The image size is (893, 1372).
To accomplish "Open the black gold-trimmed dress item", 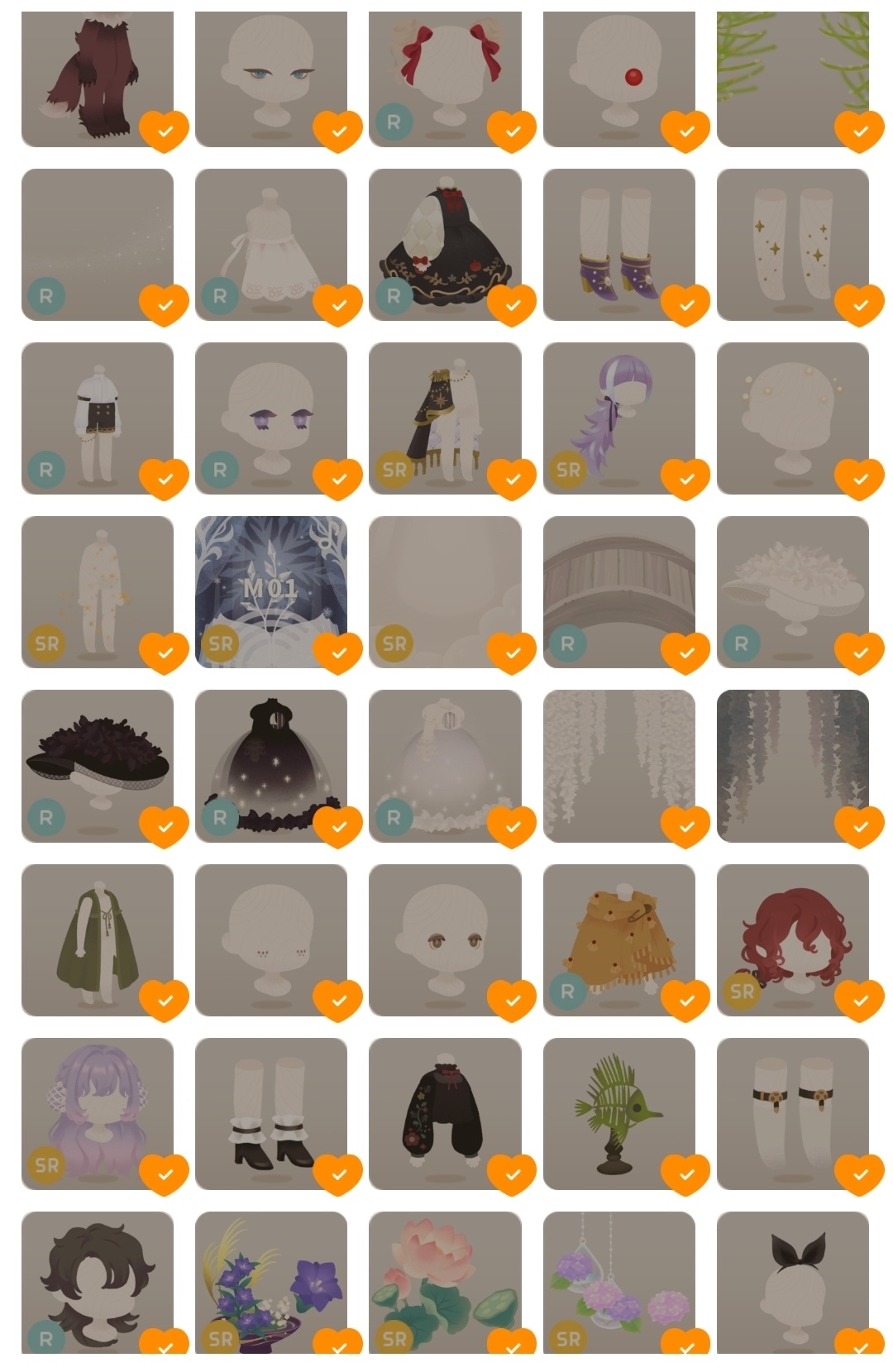I will [445, 244].
